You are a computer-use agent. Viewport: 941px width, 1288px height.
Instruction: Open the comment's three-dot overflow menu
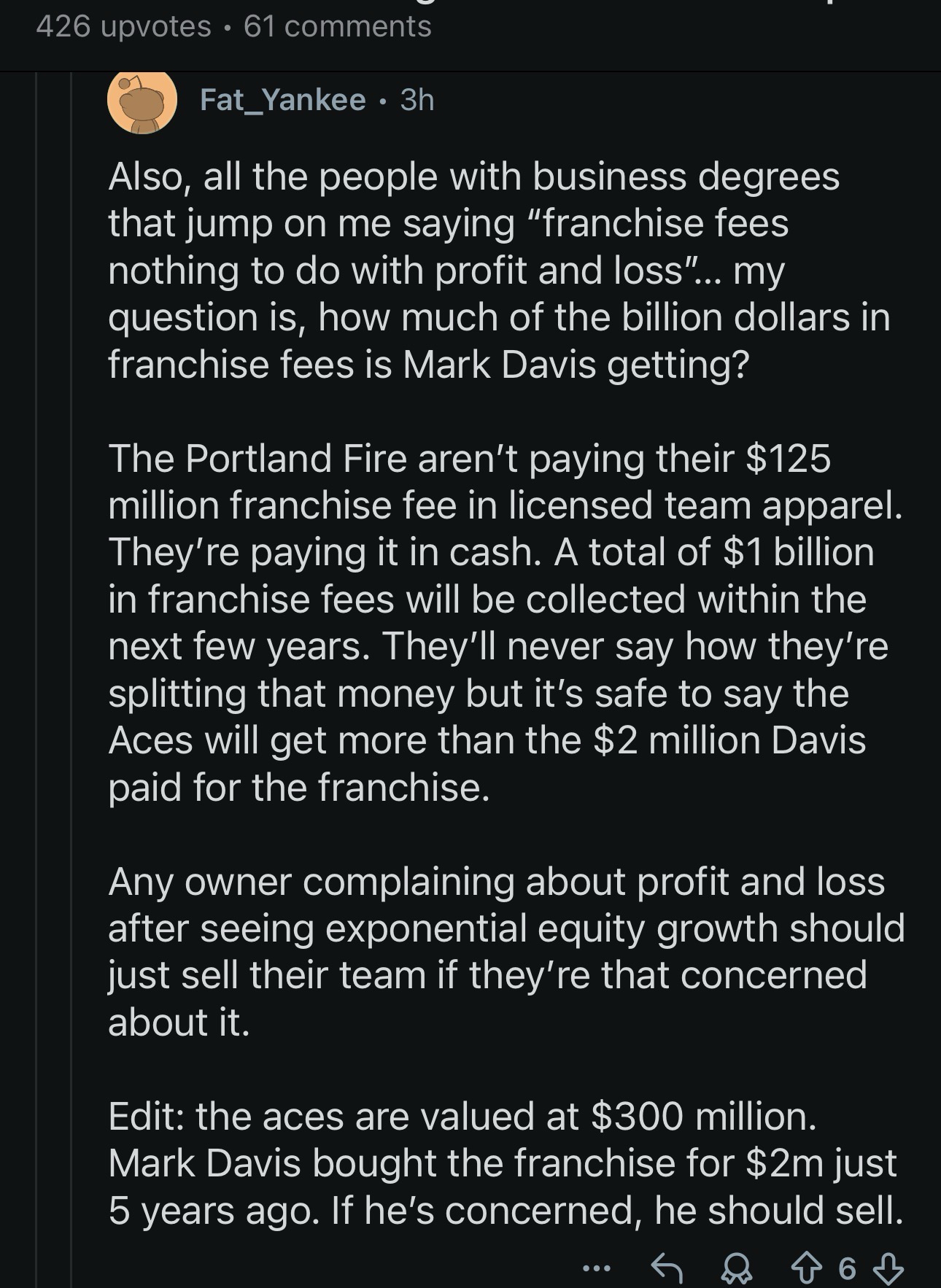pyautogui.click(x=597, y=1269)
